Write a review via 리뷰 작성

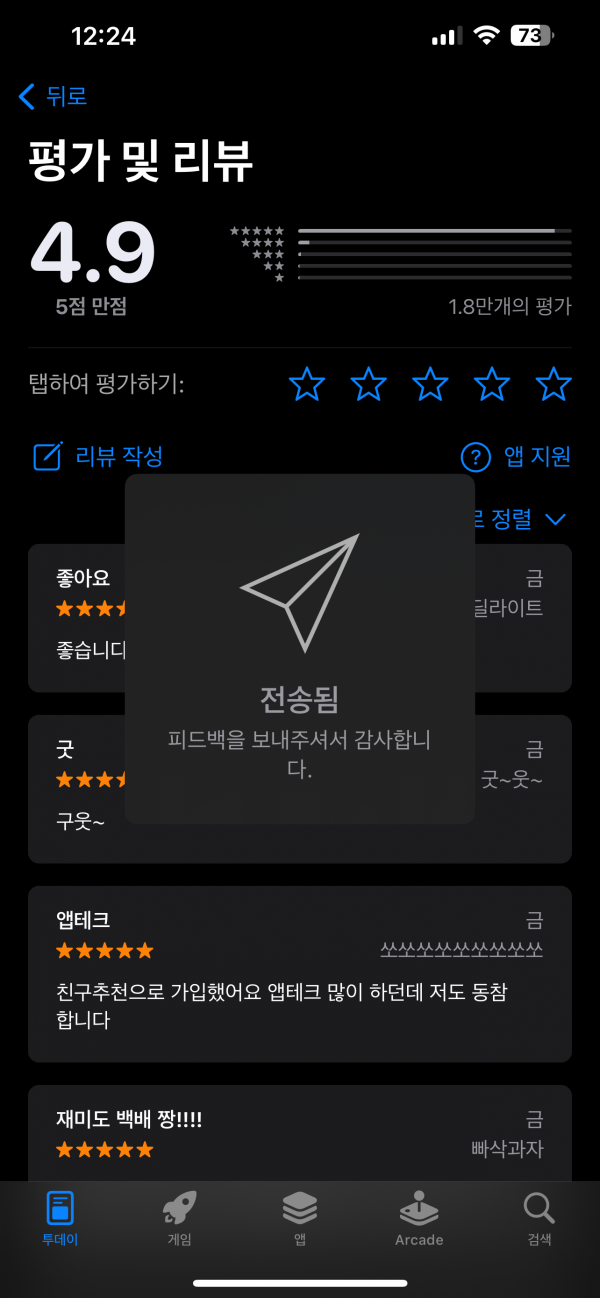point(98,456)
